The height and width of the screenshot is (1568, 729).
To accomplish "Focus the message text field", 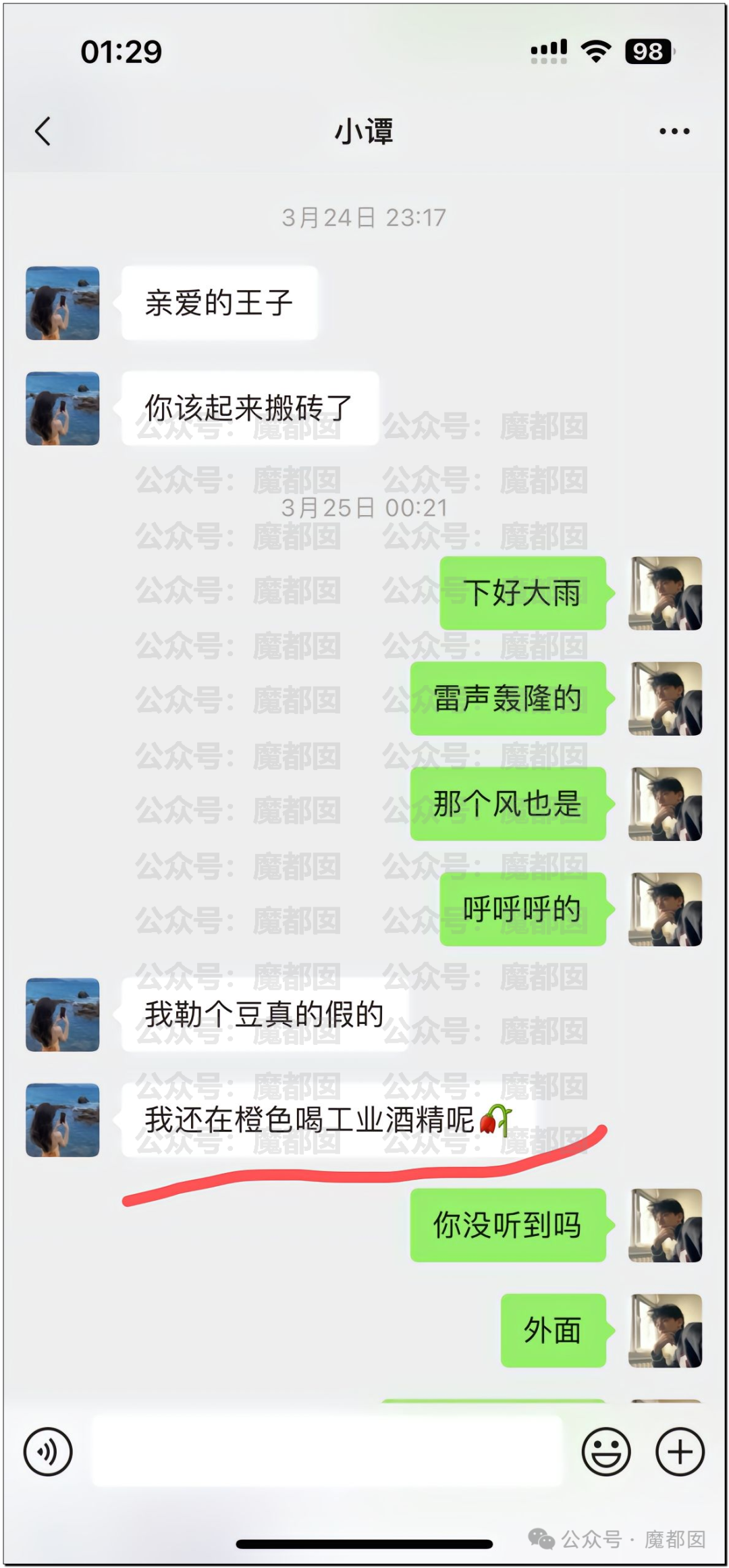I will (x=327, y=1451).
